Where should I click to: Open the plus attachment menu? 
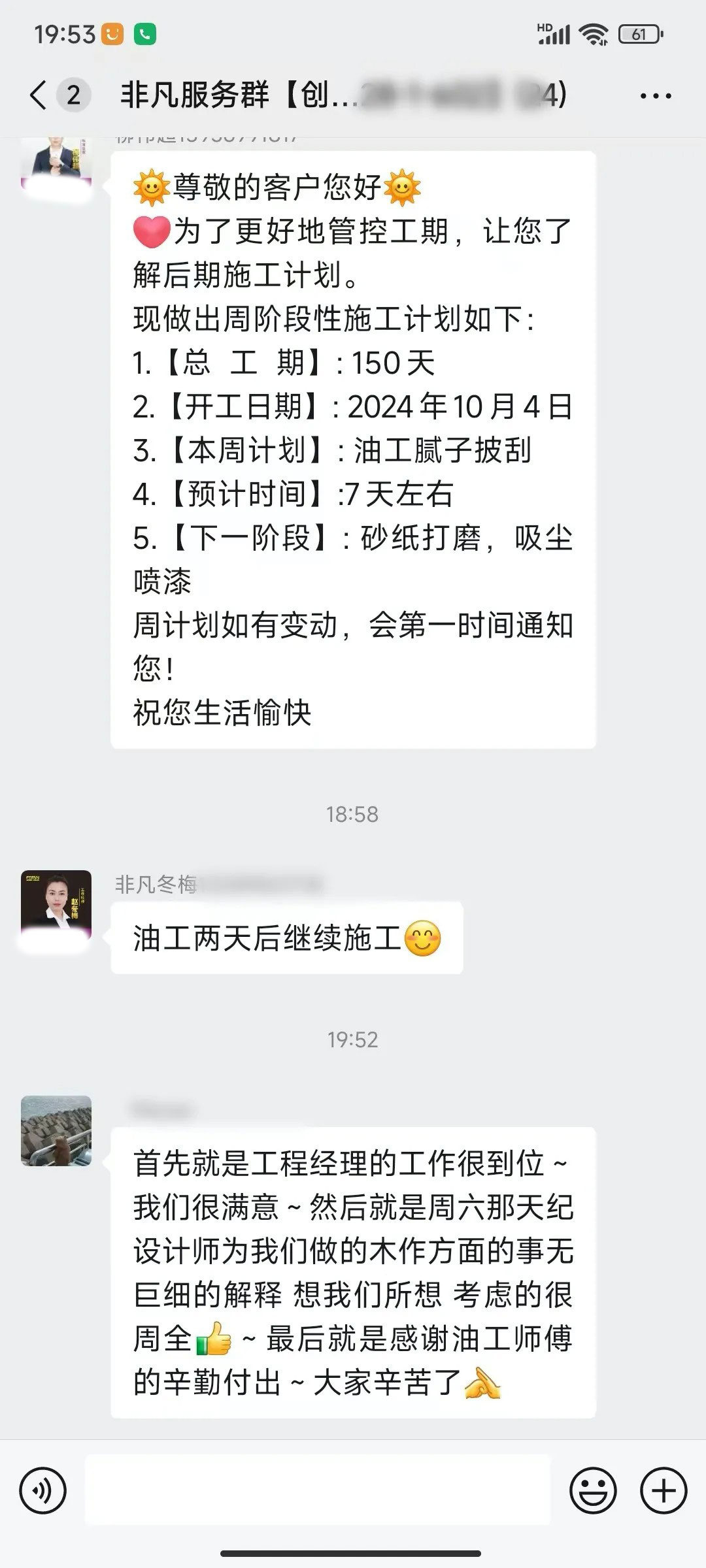click(664, 1491)
